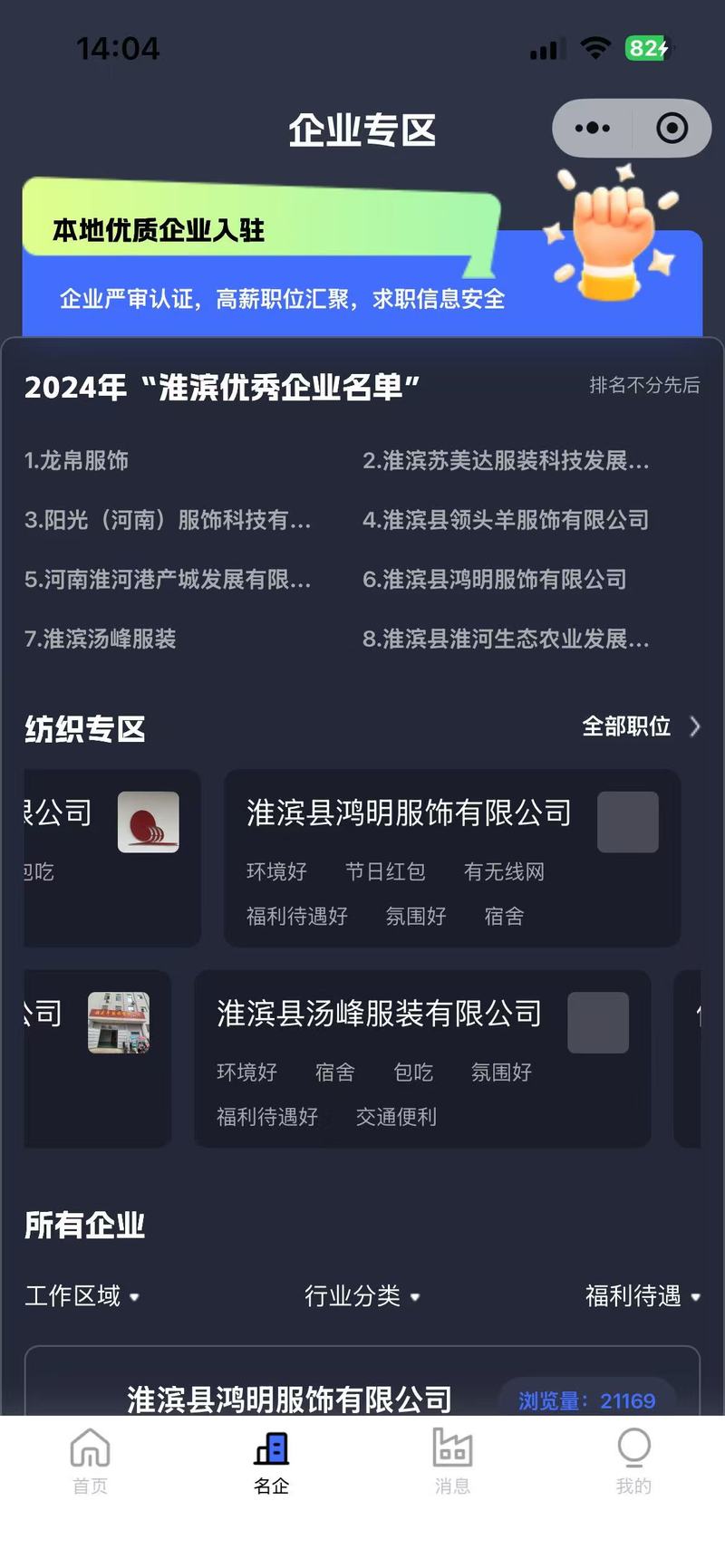
Task: Select 7.淮滨汤峰服装
Action: pos(100,639)
